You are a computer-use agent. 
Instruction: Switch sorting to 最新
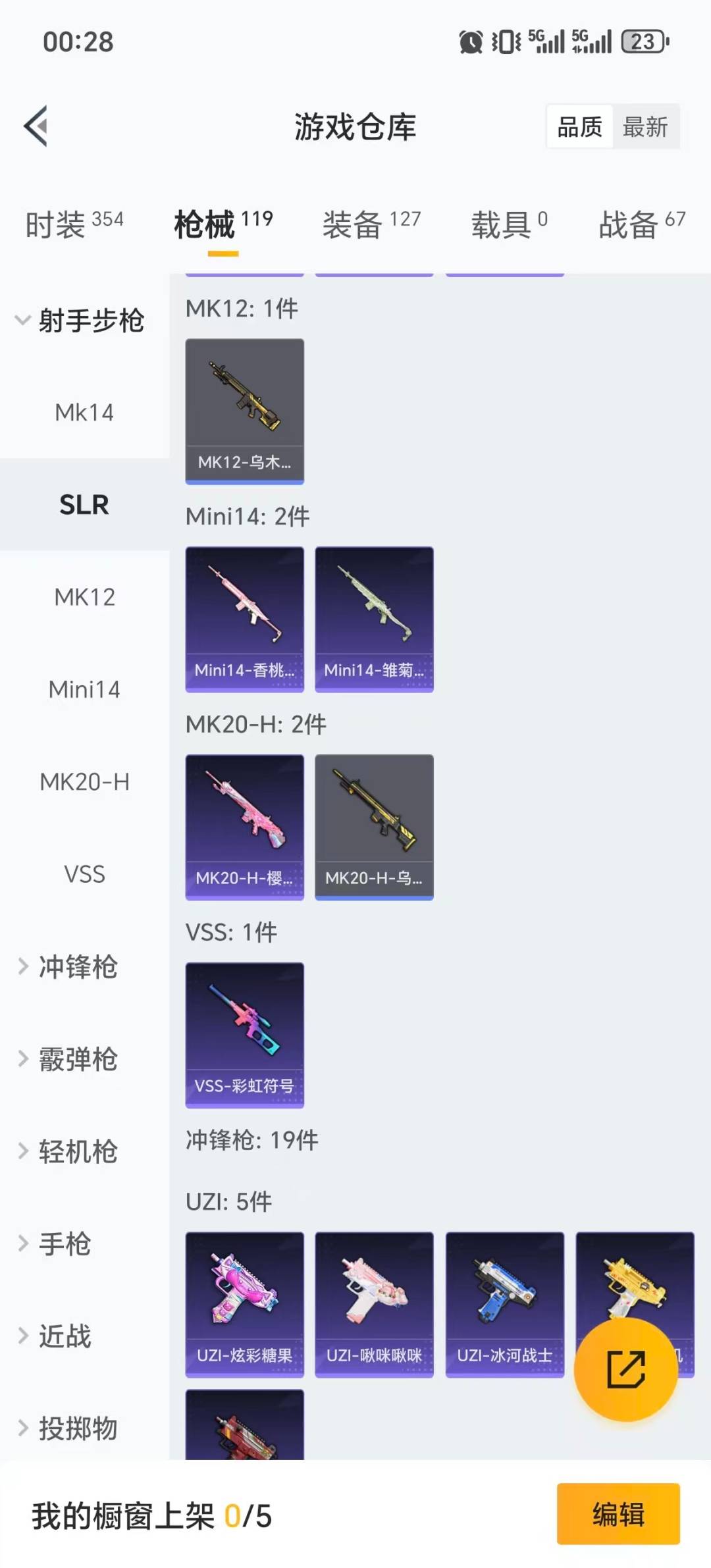pyautogui.click(x=646, y=126)
